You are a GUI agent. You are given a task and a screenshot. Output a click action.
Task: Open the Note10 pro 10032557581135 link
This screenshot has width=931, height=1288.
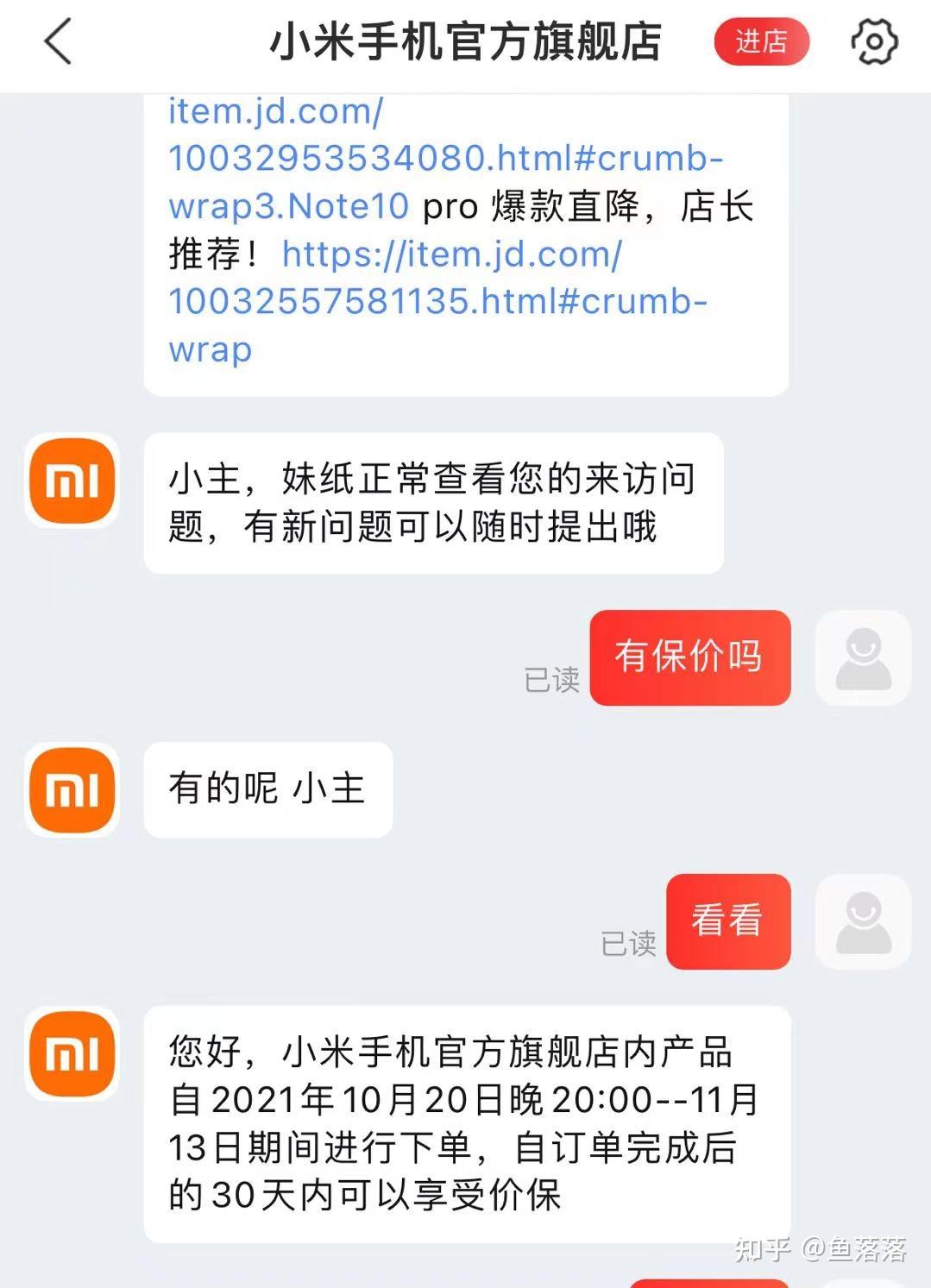click(437, 301)
